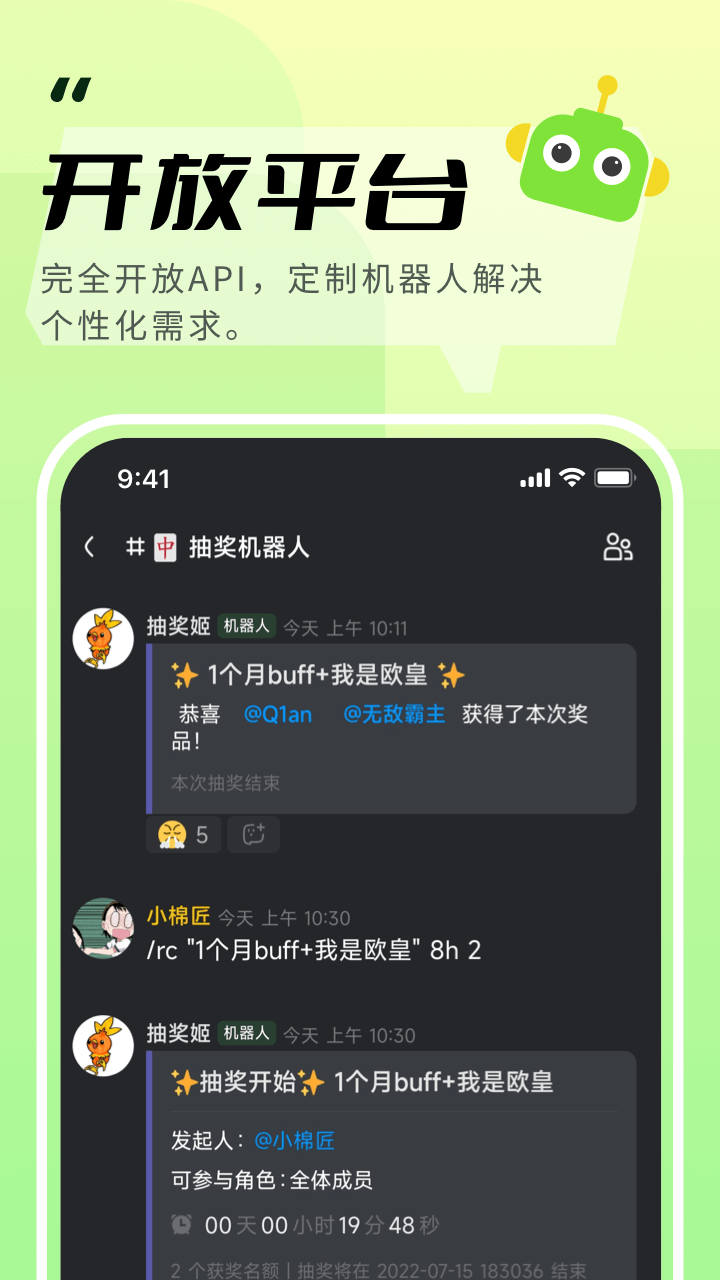Open the @Q1an mention link
The height and width of the screenshot is (1280, 720).
[278, 715]
